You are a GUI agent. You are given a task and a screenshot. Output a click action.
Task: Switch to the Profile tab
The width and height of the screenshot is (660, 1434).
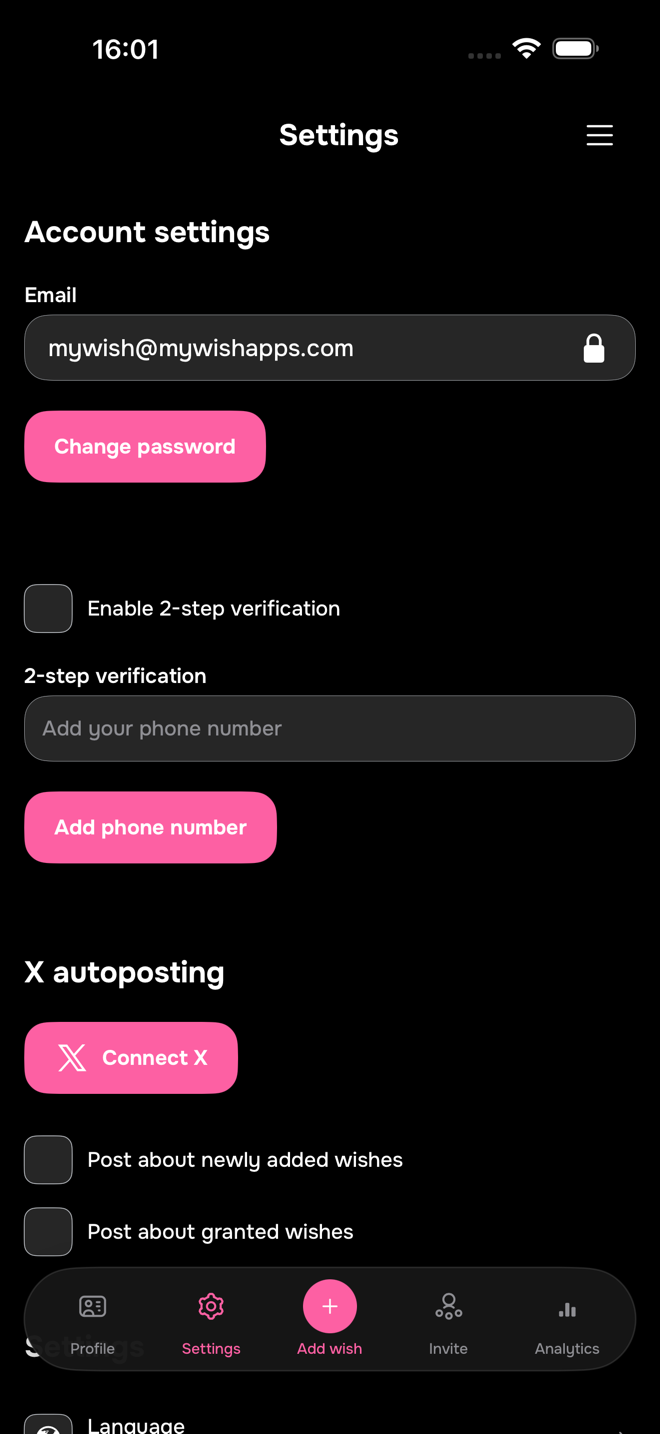pos(92,1323)
